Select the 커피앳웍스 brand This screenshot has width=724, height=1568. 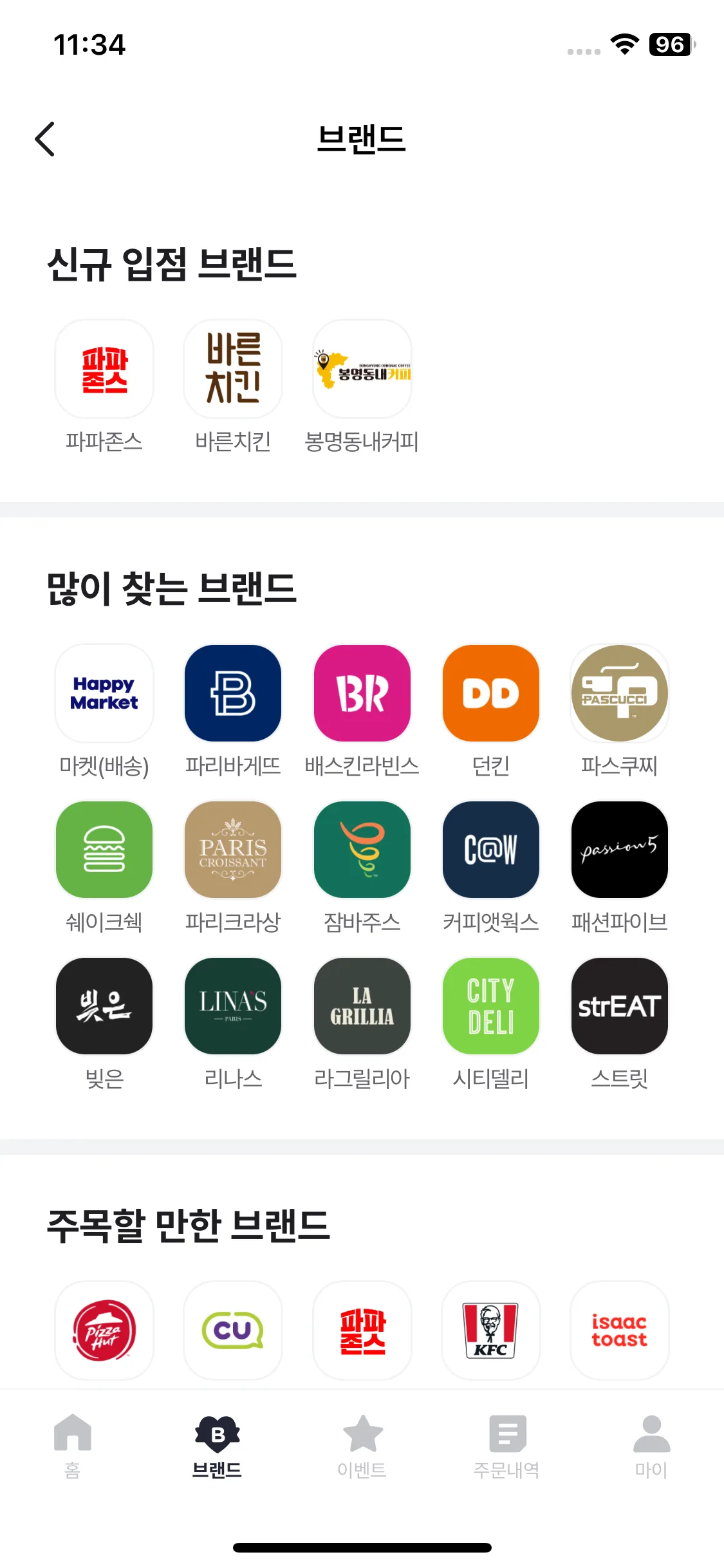point(491,850)
